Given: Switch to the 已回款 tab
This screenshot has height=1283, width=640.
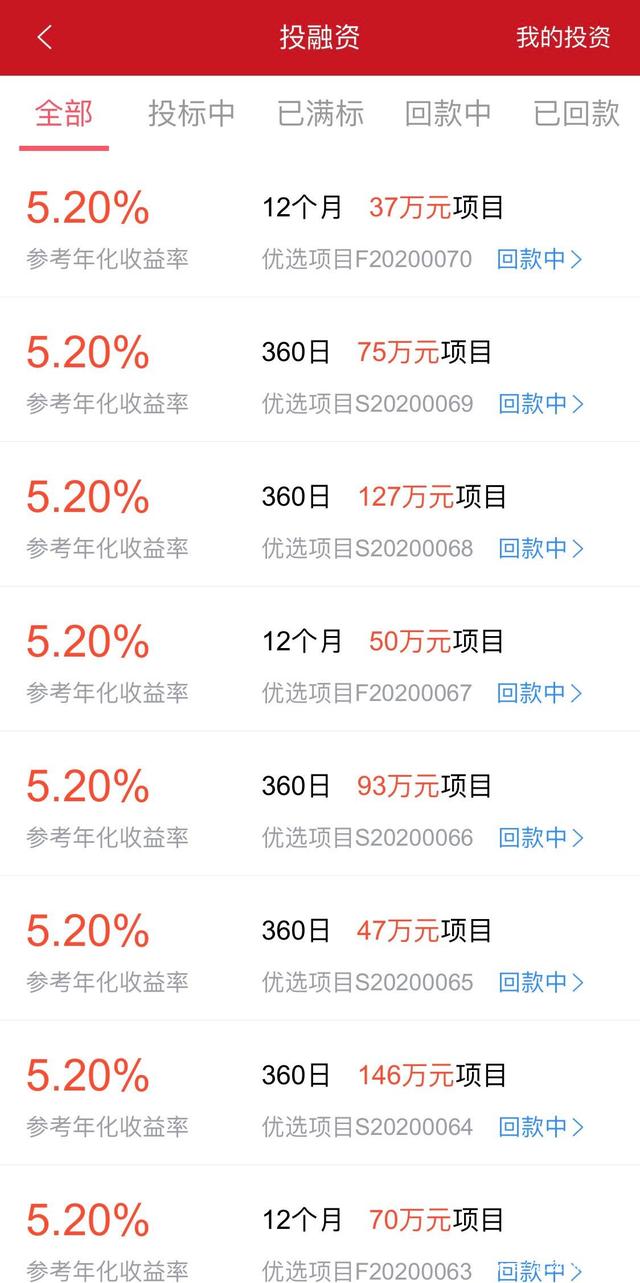Looking at the screenshot, I should [577, 113].
